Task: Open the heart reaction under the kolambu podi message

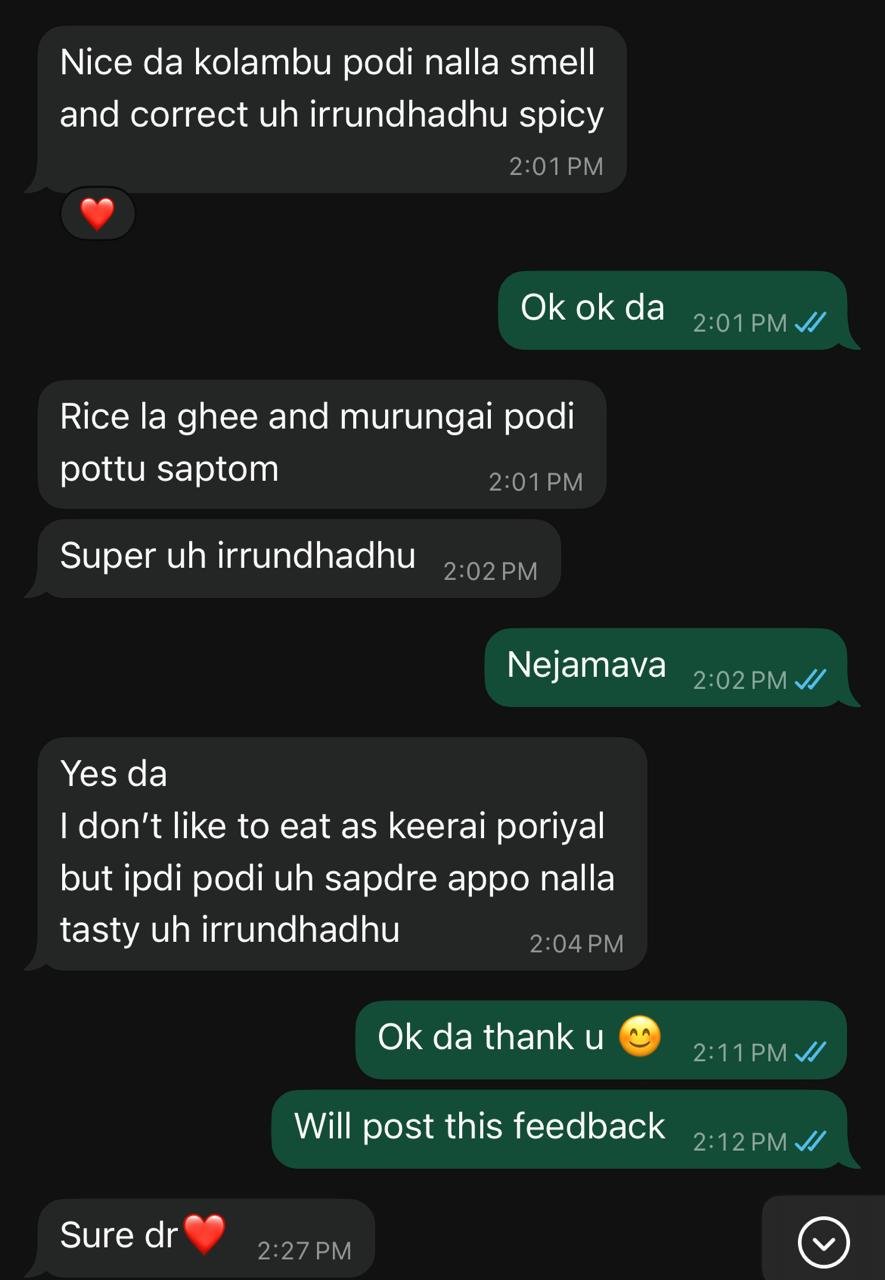Action: click(x=97, y=213)
